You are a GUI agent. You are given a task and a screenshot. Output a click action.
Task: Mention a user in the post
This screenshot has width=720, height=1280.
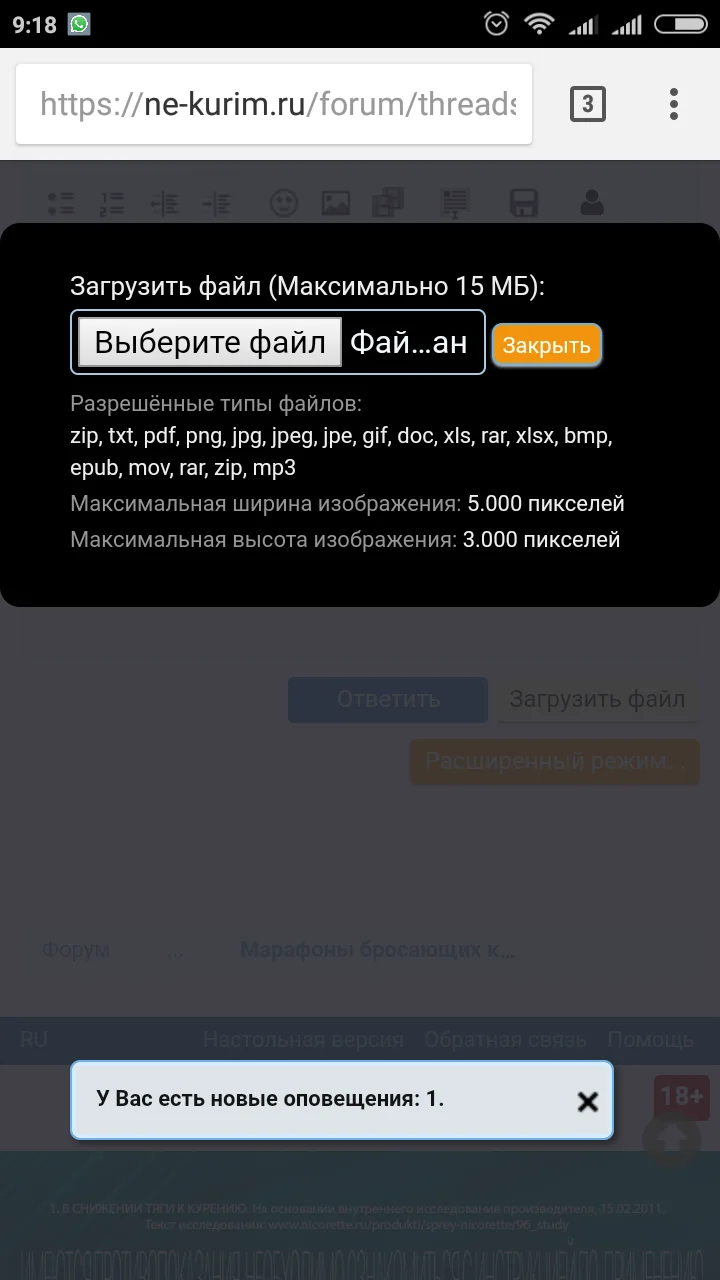click(592, 203)
